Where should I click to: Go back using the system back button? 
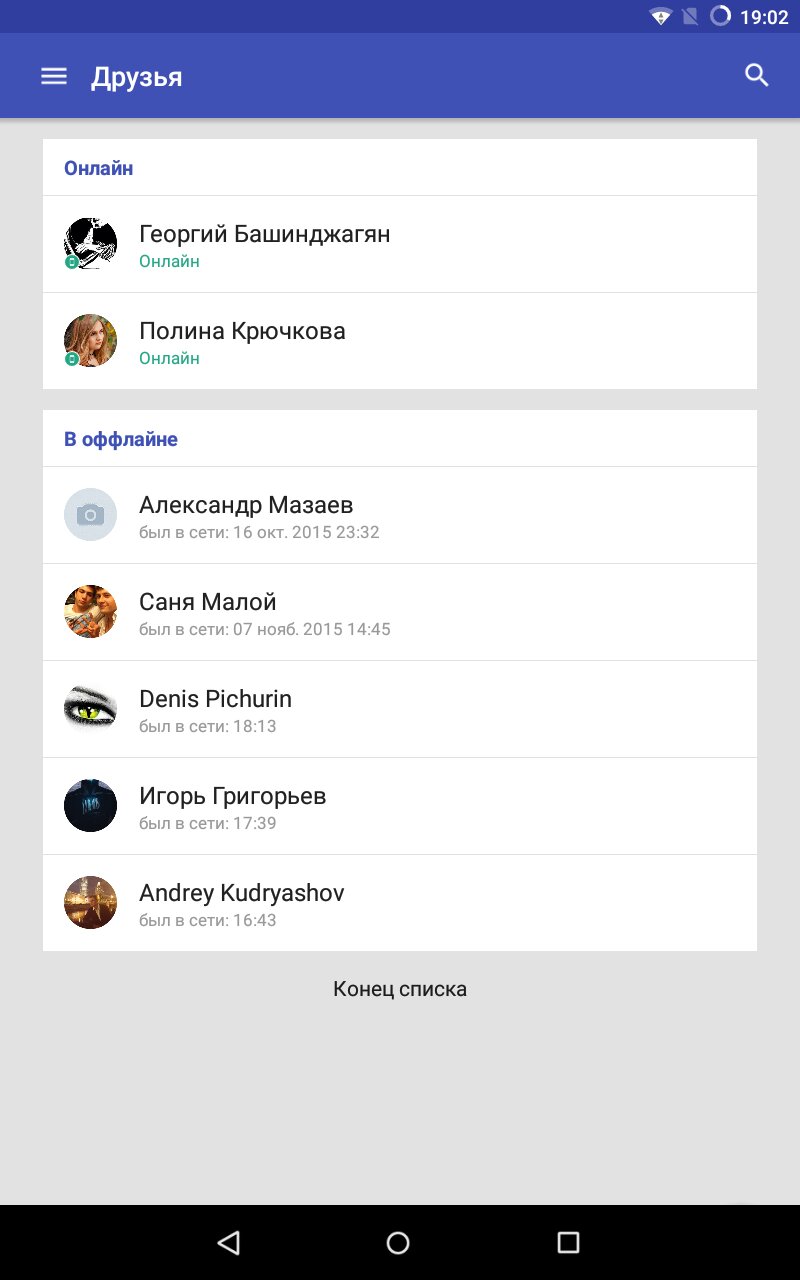coord(229,1242)
